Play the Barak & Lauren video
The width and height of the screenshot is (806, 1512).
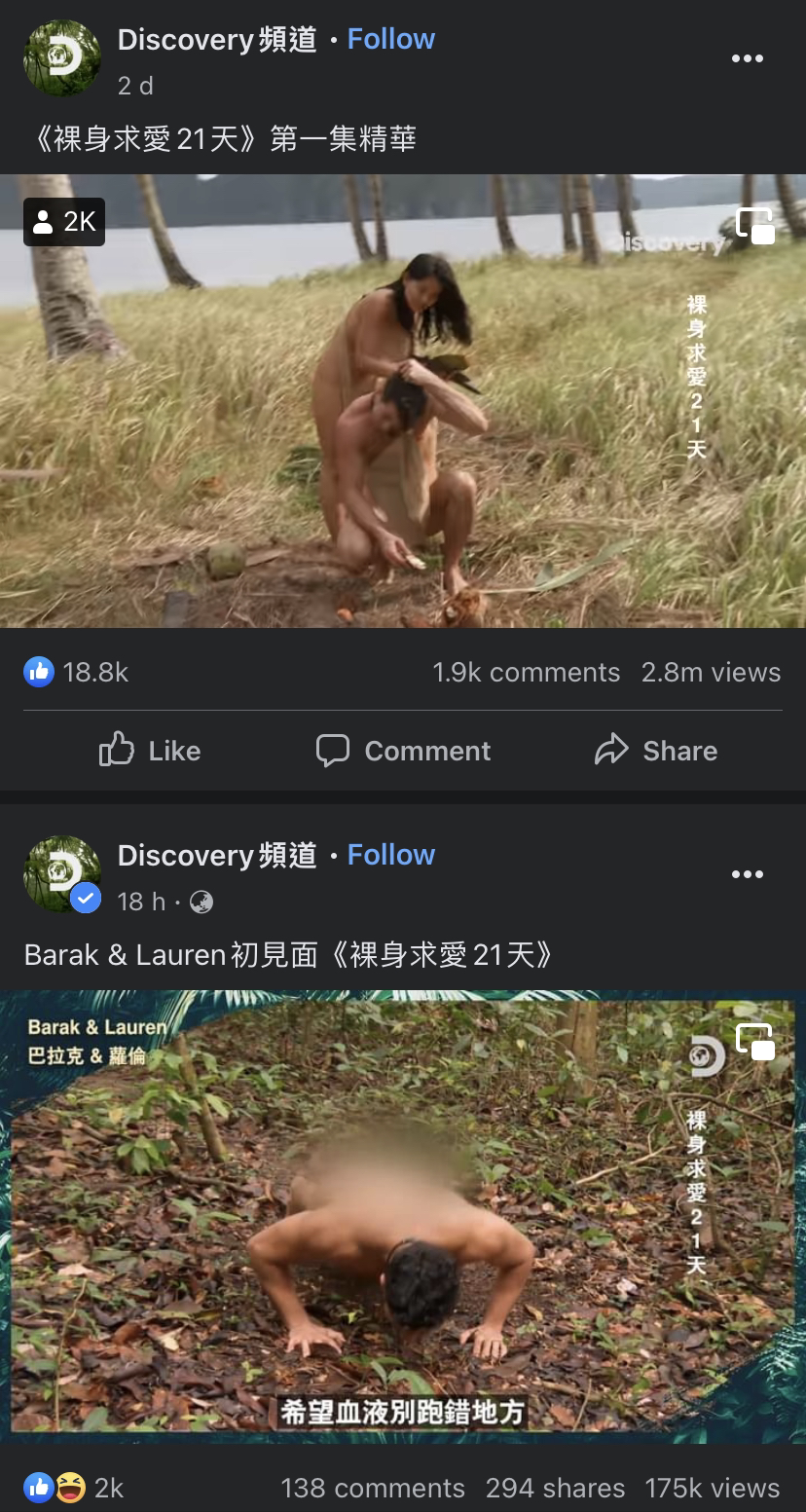pyautogui.click(x=403, y=1217)
